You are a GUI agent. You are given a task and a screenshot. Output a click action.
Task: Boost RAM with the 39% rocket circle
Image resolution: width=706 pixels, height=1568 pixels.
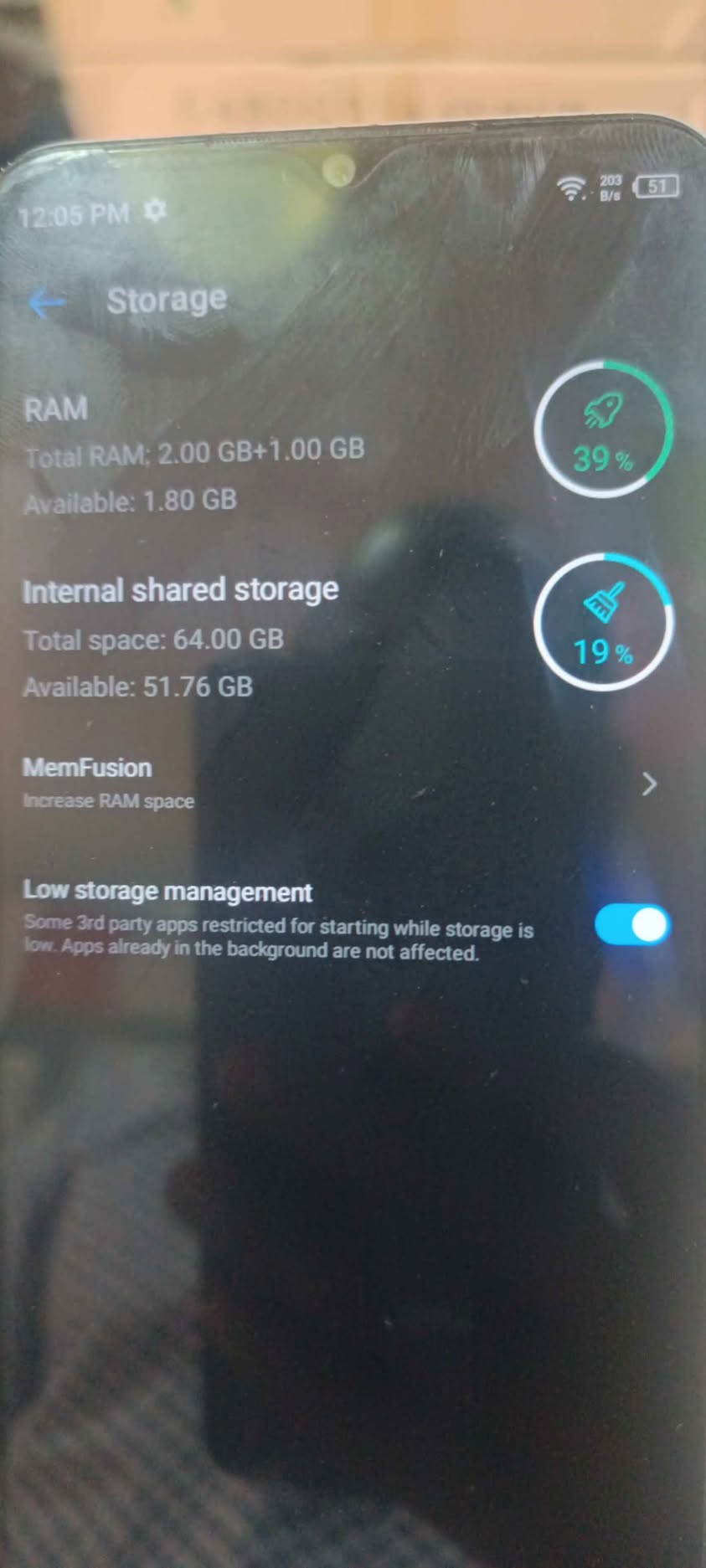click(604, 429)
